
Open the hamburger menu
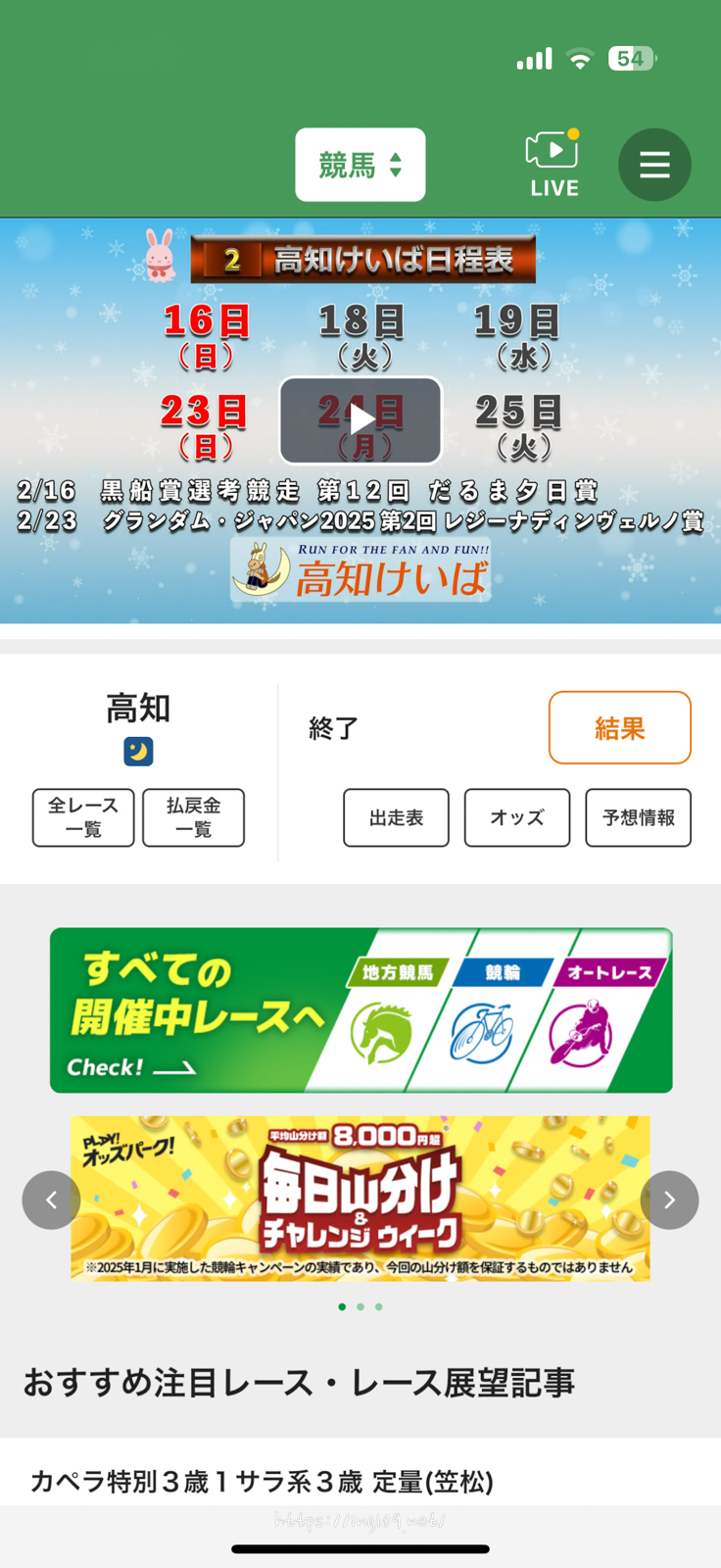654,165
